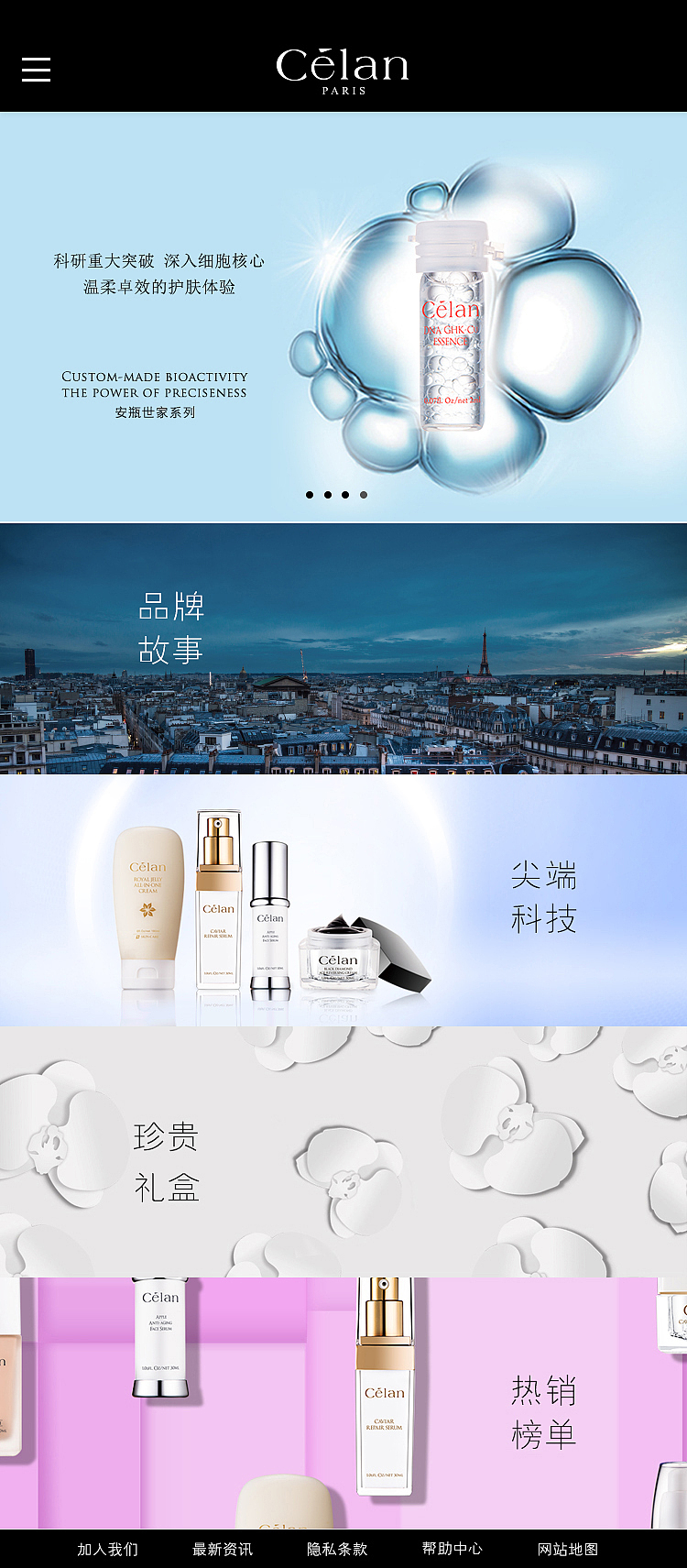
Task: Open the 热销榜单 bestsellers banner
Action: (x=343, y=1402)
